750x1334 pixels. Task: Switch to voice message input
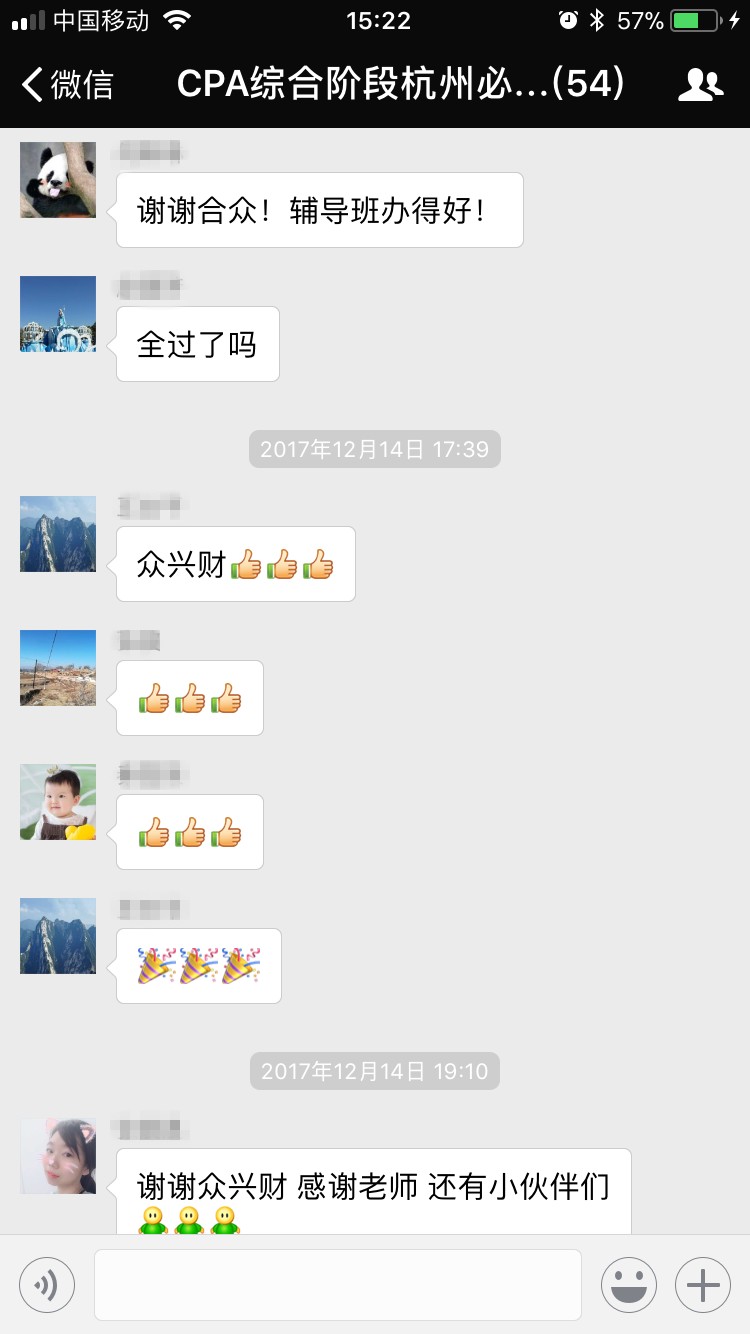(x=47, y=1284)
